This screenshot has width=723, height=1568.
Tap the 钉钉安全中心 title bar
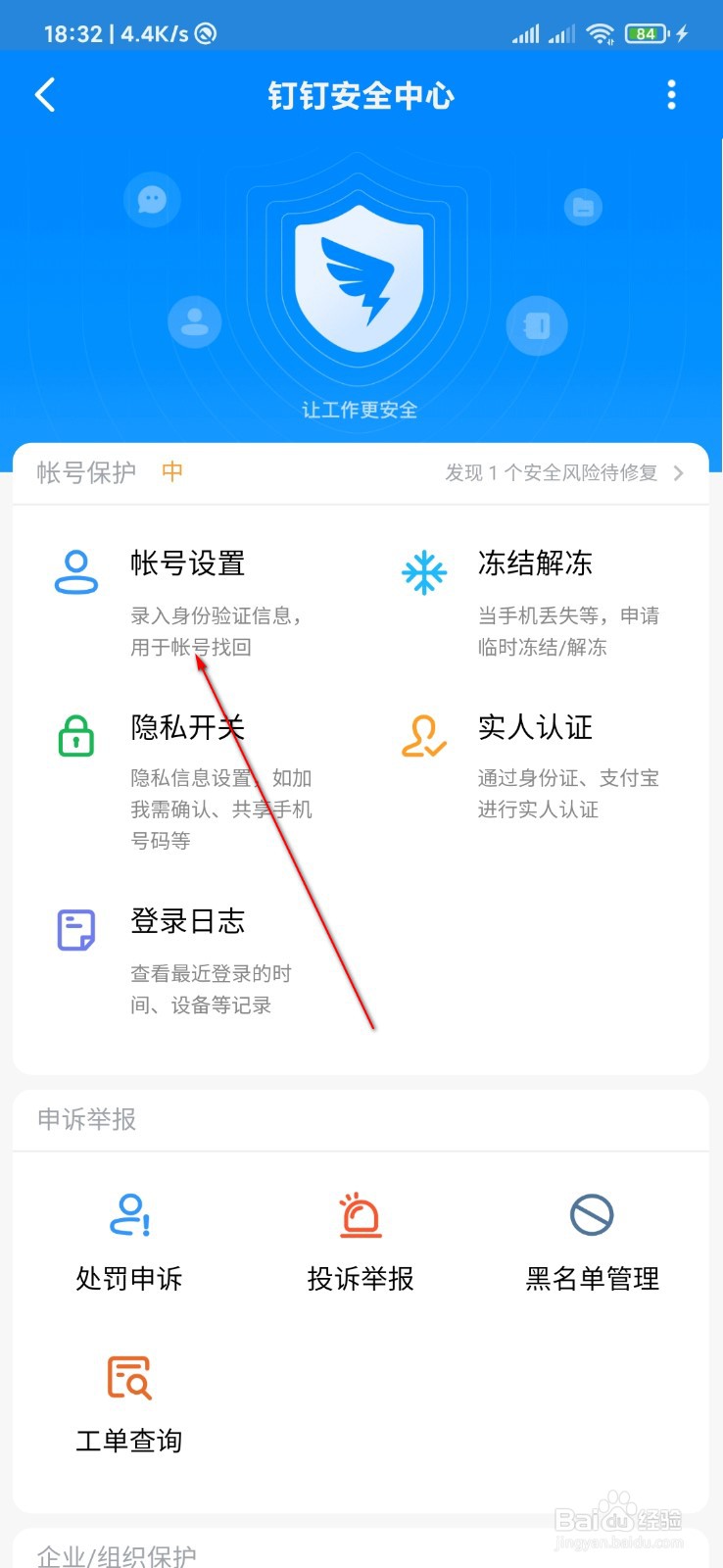tap(361, 95)
